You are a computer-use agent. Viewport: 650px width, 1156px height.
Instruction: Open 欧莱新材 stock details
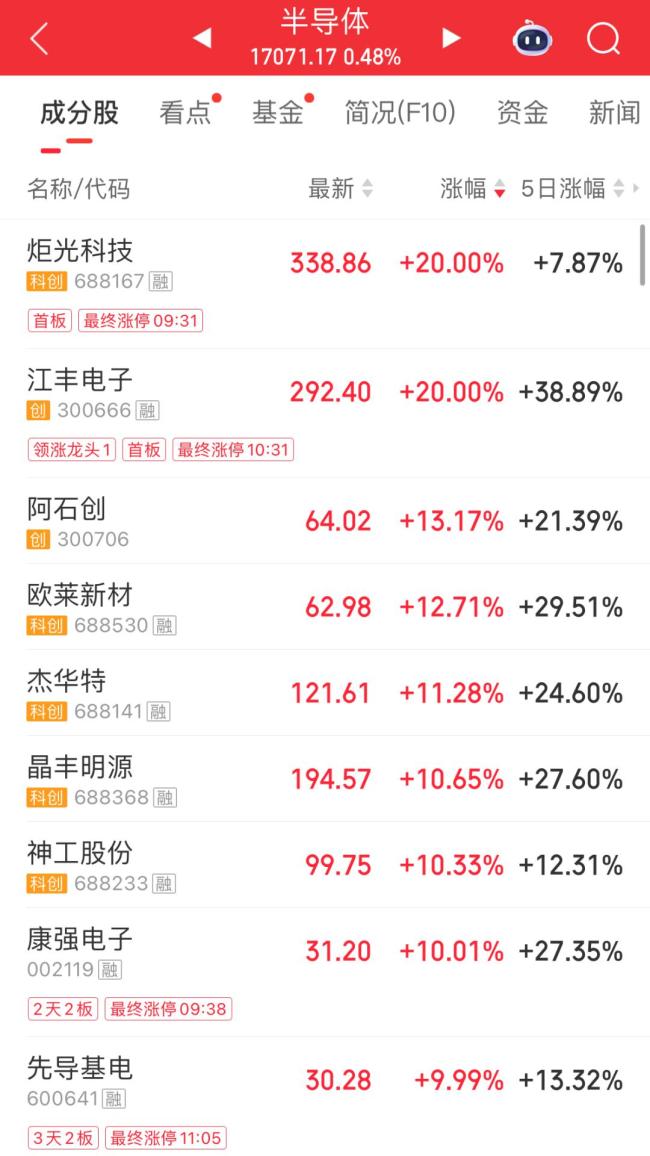pyautogui.click(x=325, y=607)
